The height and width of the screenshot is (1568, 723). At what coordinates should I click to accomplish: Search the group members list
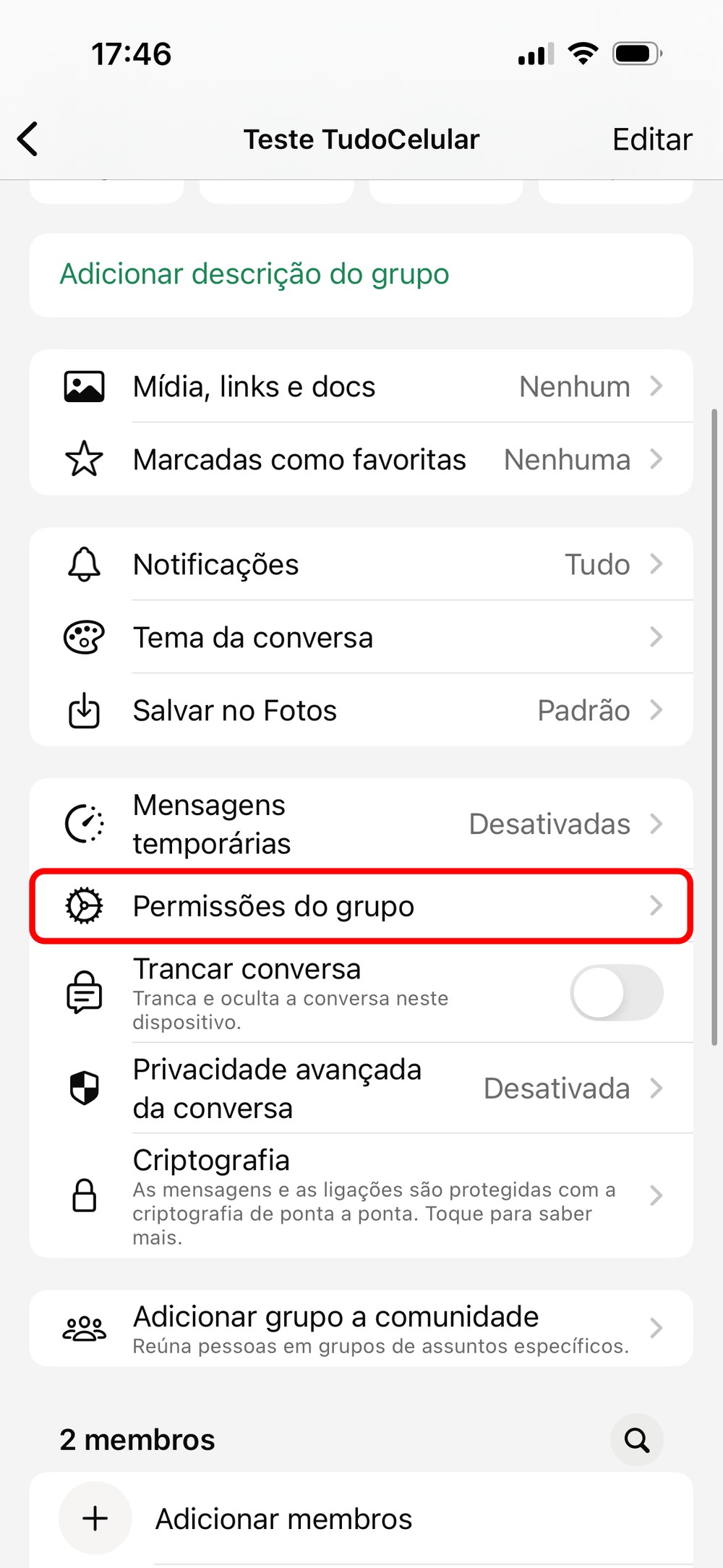point(637,1440)
